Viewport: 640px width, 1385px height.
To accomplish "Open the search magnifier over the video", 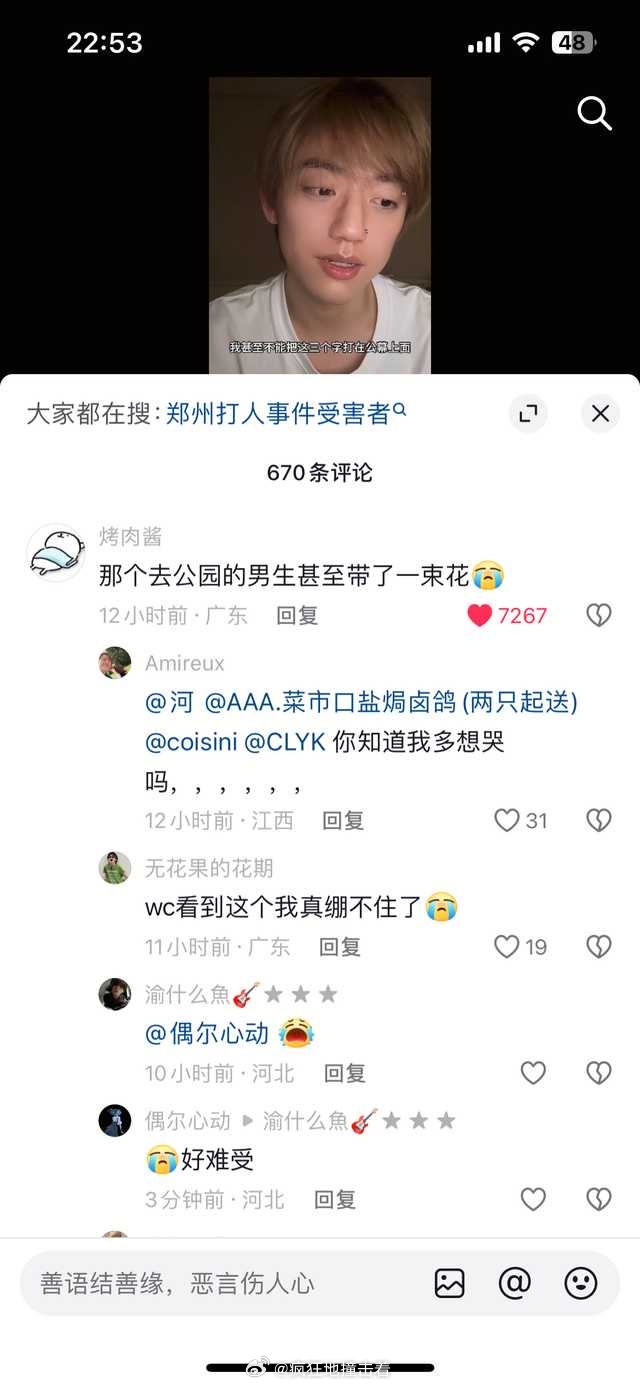I will pyautogui.click(x=594, y=114).
